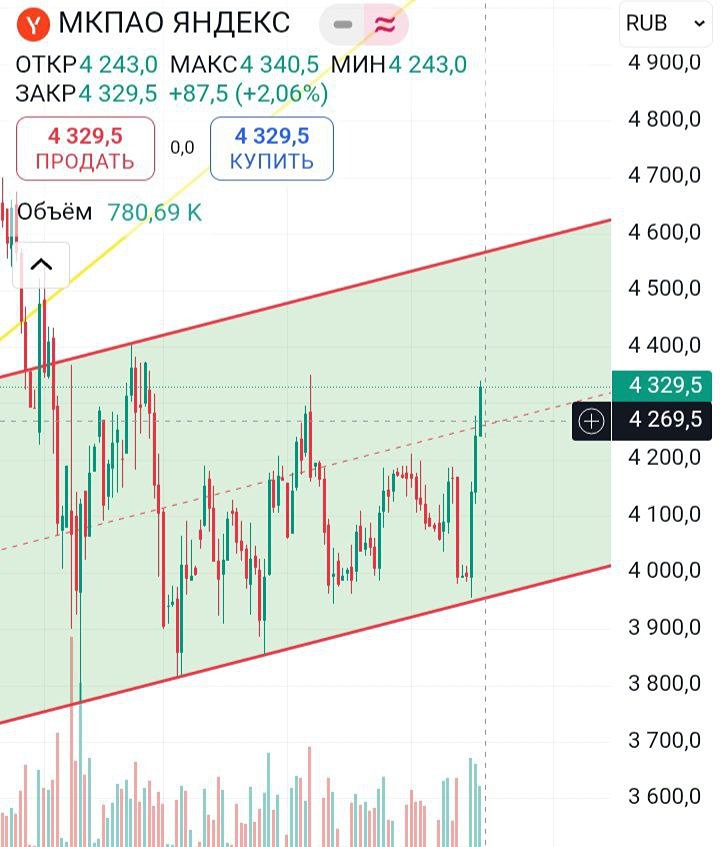Tap the pink wave badge near the title
Viewport: 720px width, 847px height.
click(x=385, y=24)
